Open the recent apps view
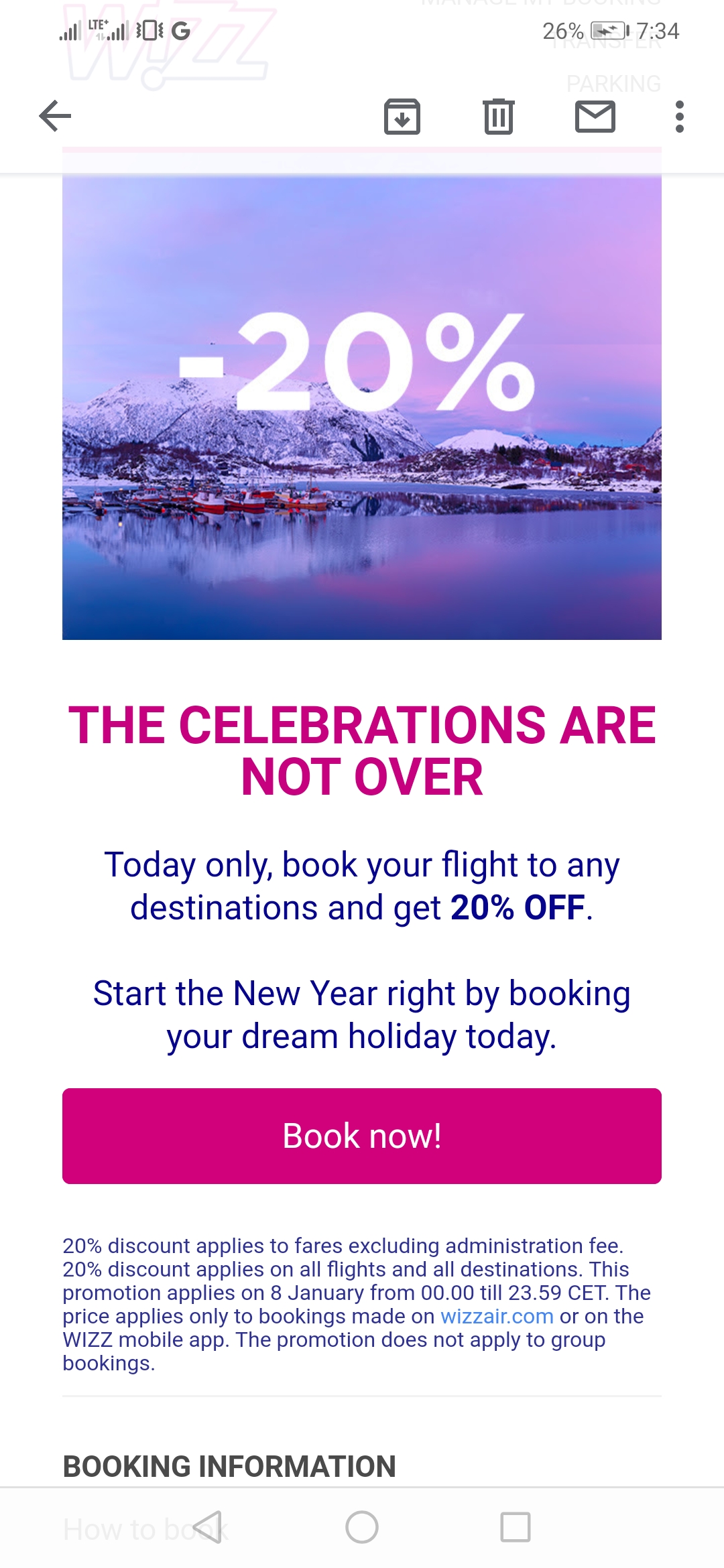 (x=516, y=1527)
